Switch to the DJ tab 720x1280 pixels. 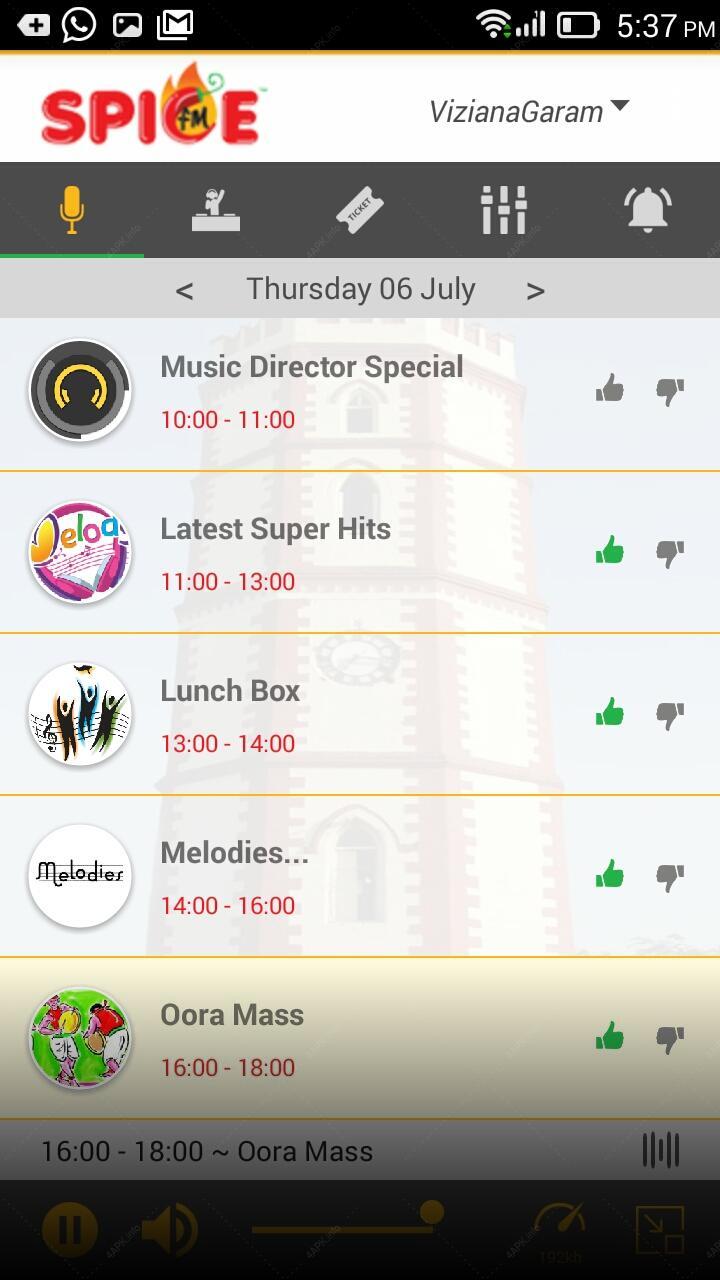coord(216,209)
